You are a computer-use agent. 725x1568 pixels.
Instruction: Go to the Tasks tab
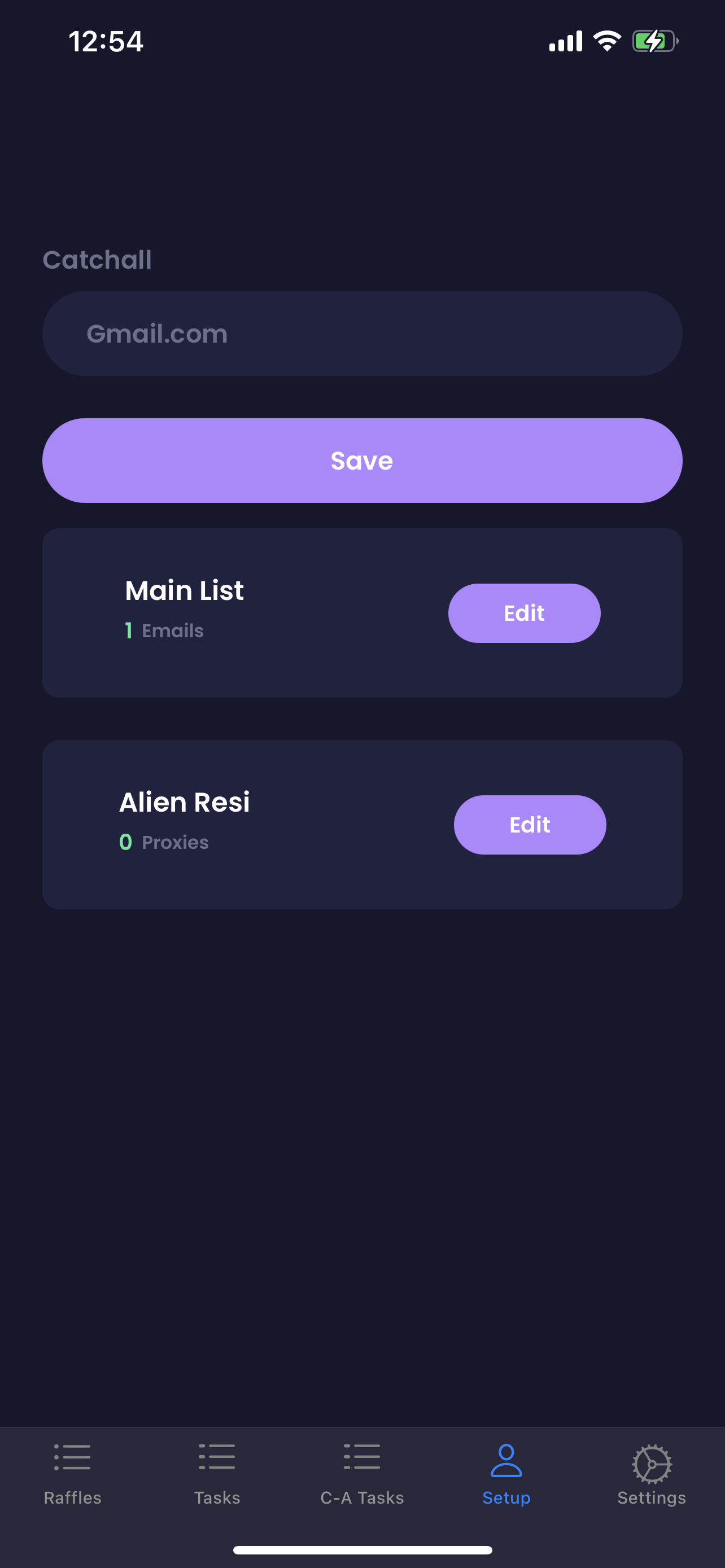point(217,1474)
